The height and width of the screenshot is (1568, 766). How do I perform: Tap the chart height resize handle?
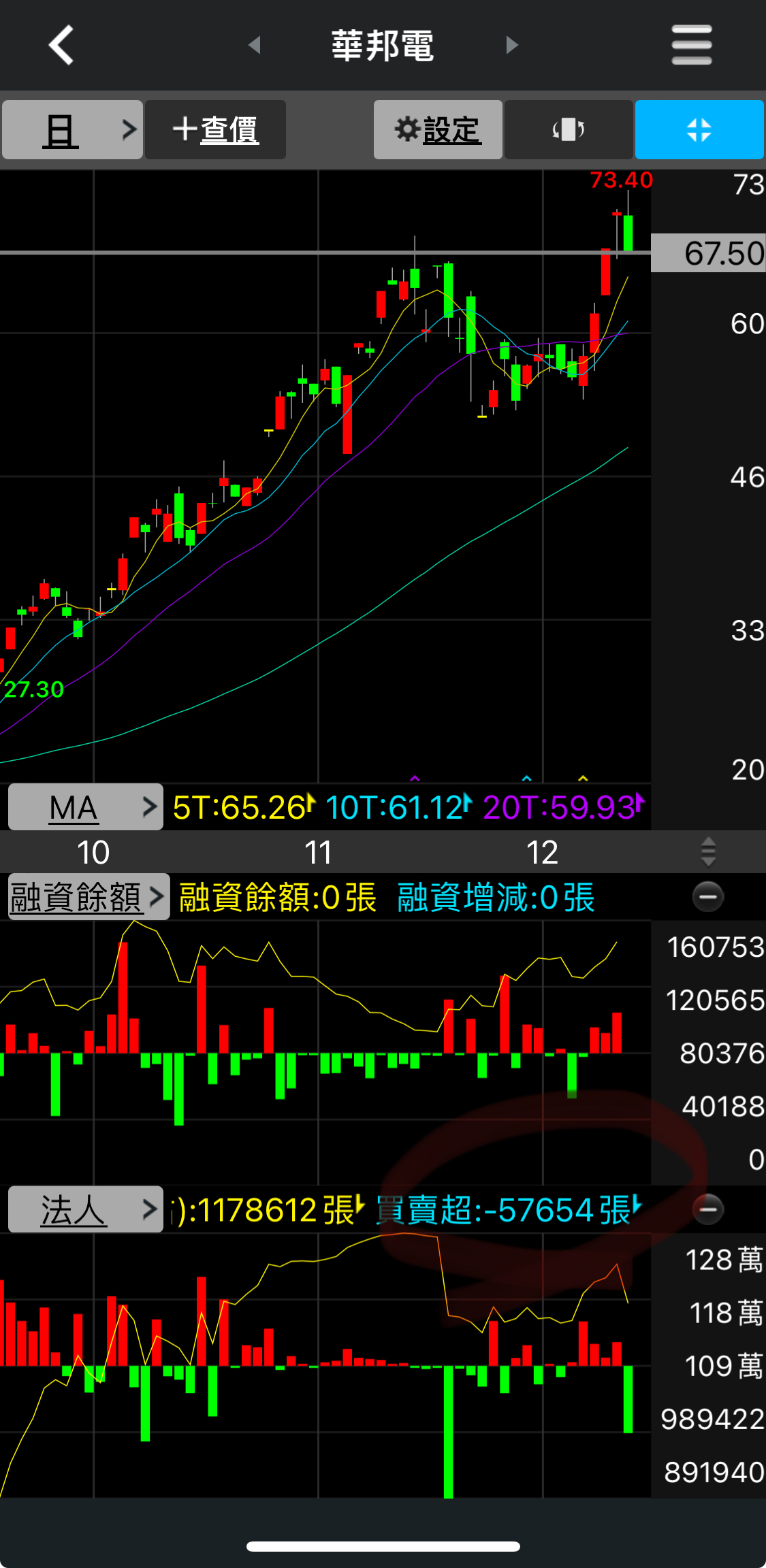coord(707,852)
